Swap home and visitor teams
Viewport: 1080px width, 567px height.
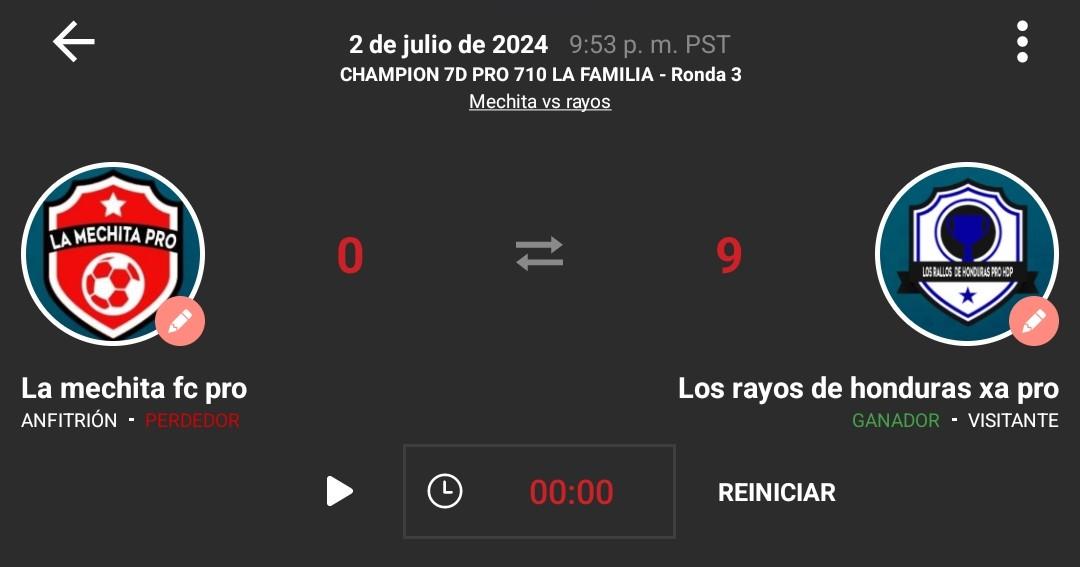[540, 254]
